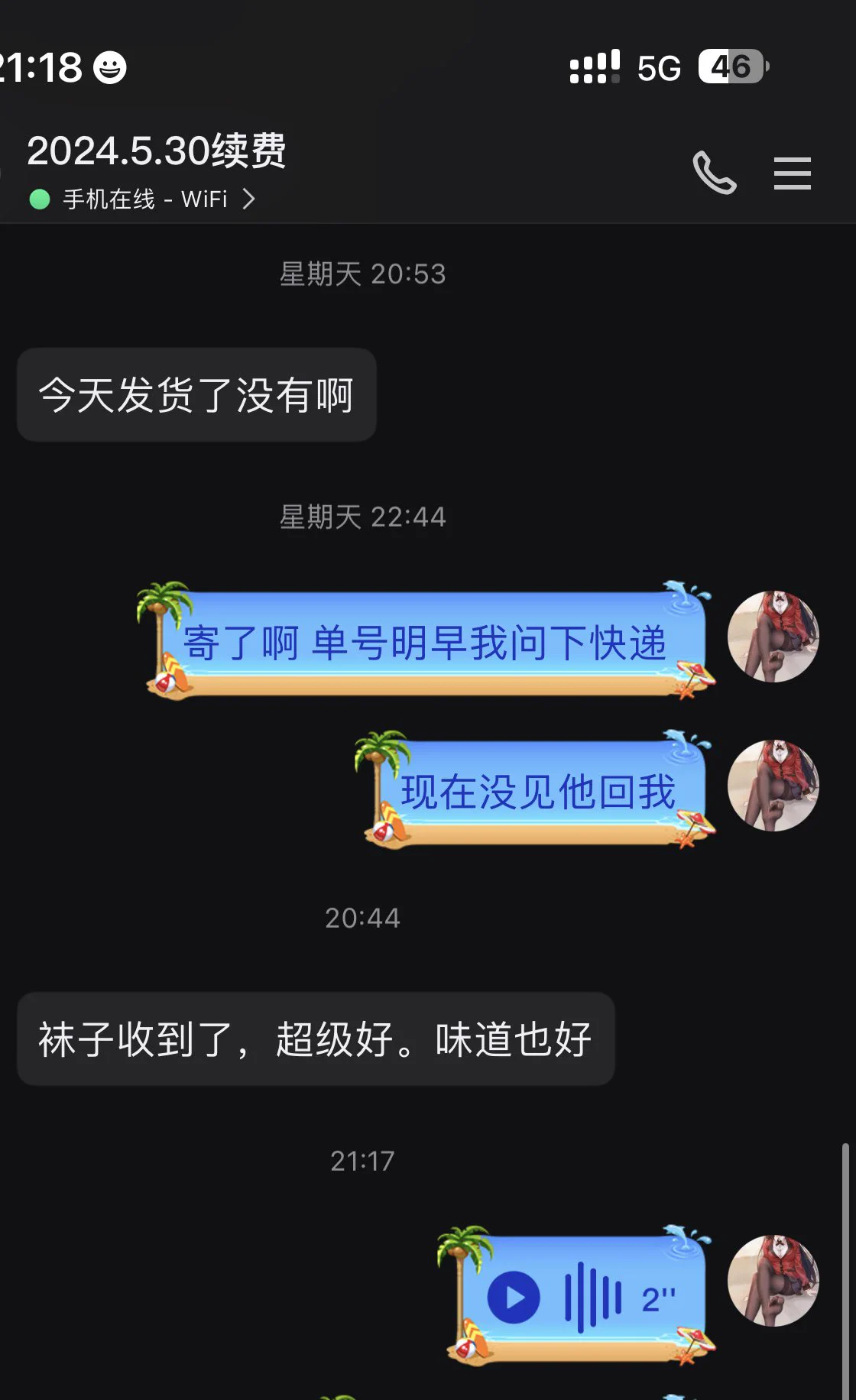Viewport: 856px width, 1400px height.
Task: Open sender avatar next to 寄了啊 message
Action: pyautogui.click(x=773, y=636)
